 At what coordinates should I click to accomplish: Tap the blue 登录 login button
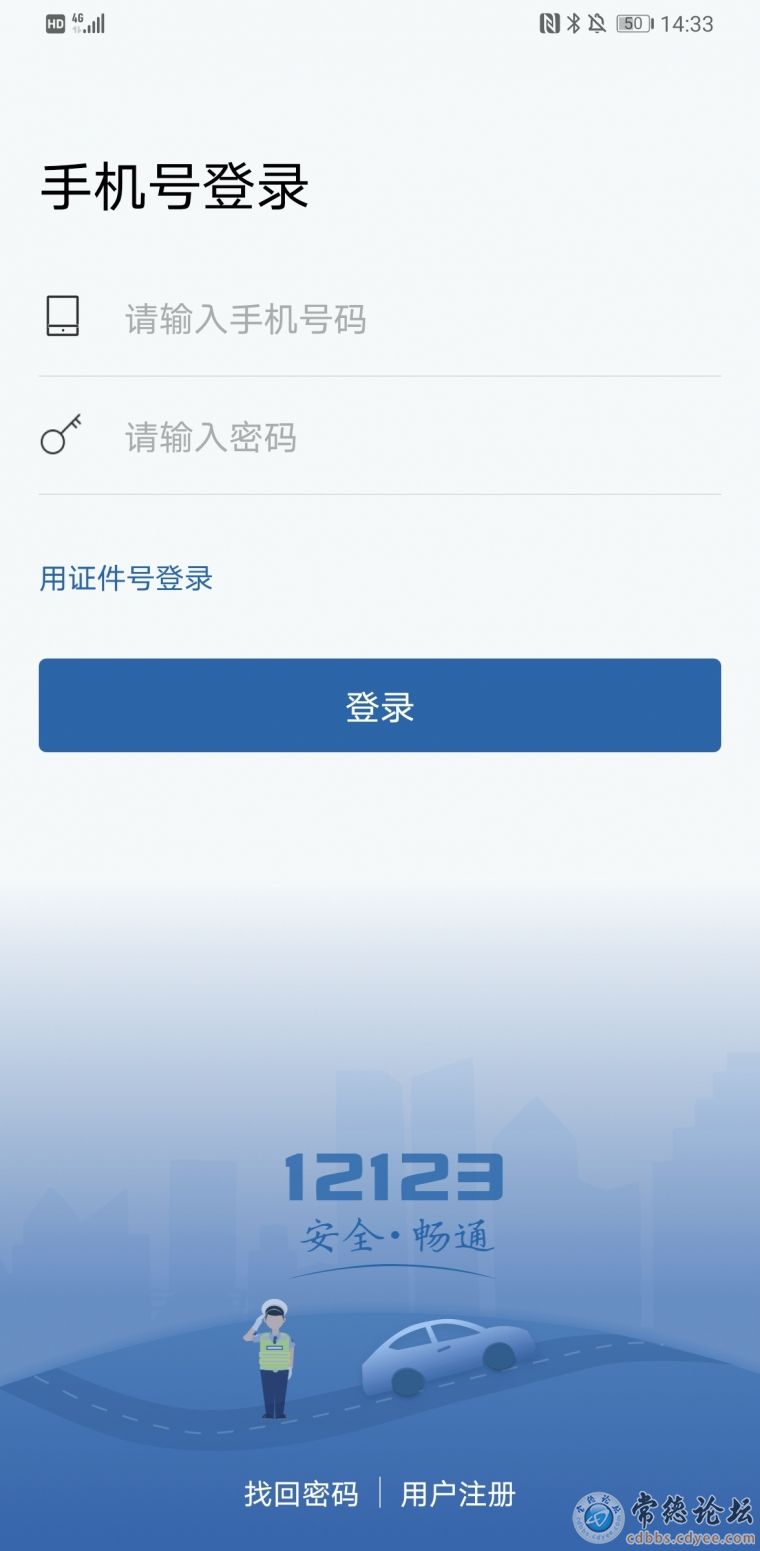point(380,706)
